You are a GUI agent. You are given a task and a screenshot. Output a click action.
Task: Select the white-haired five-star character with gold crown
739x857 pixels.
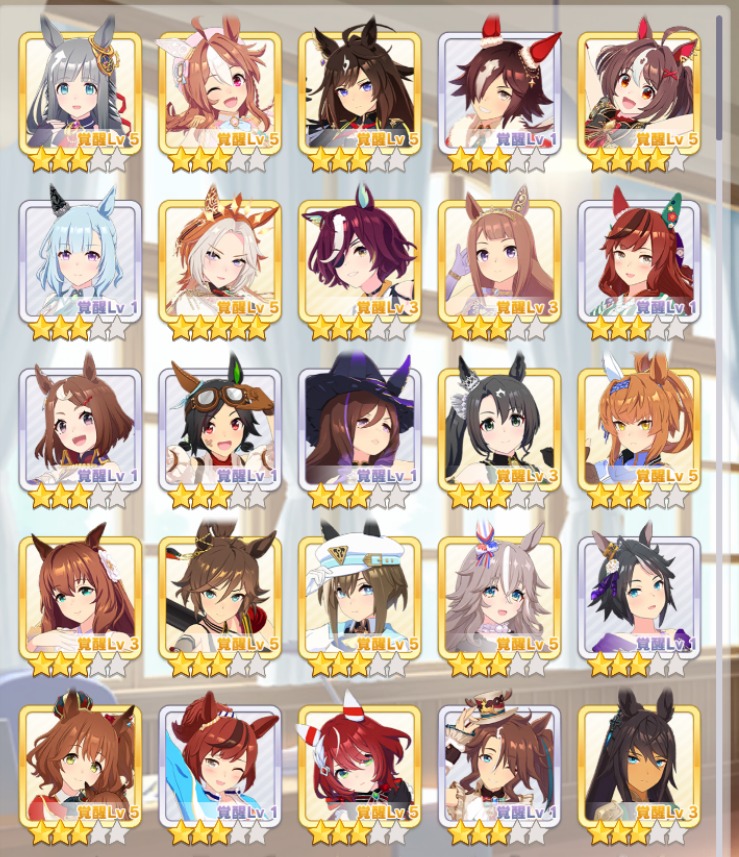pyautogui.click(x=219, y=259)
